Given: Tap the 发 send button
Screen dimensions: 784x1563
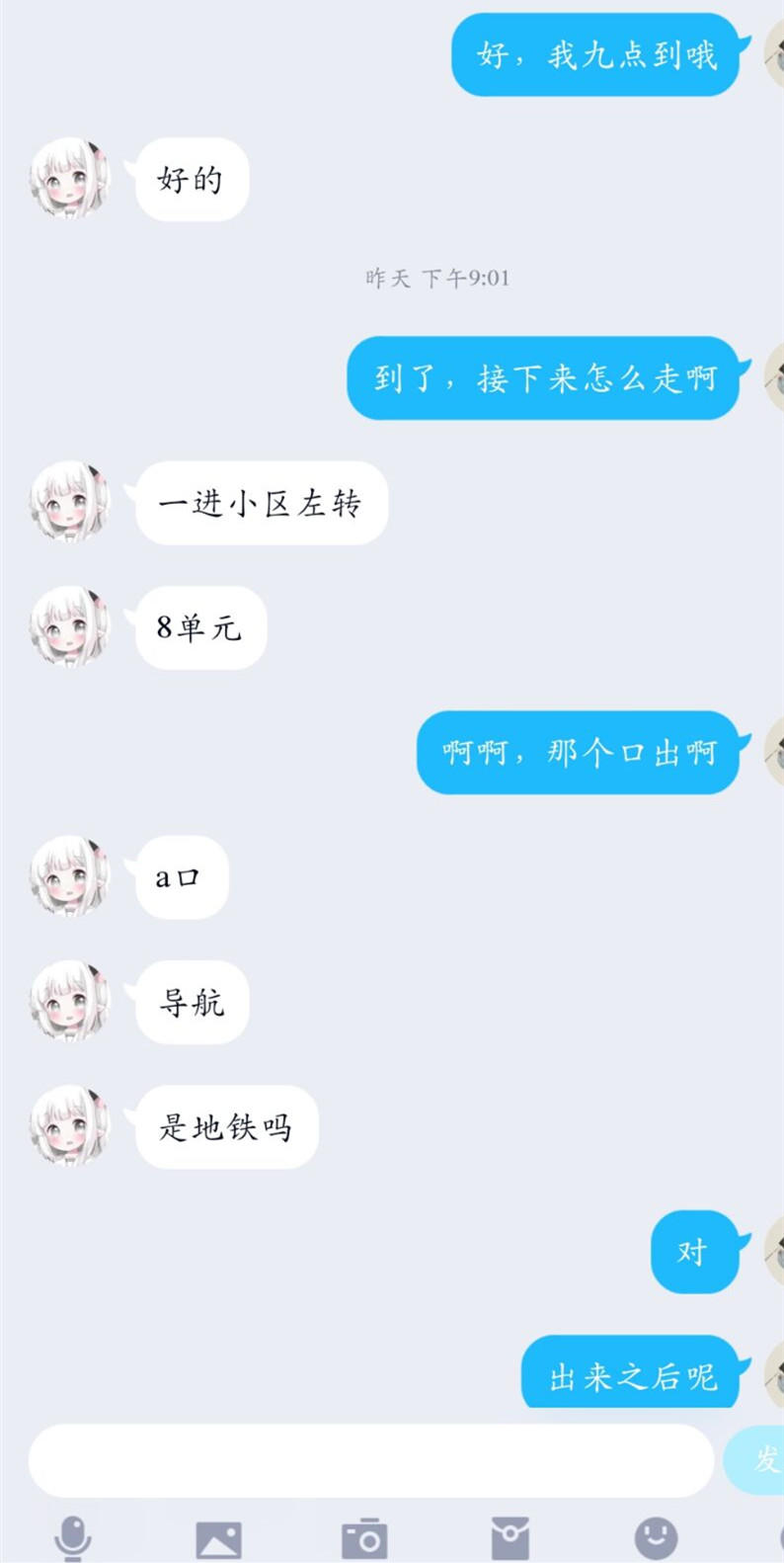Looking at the screenshot, I should coord(760,1459).
